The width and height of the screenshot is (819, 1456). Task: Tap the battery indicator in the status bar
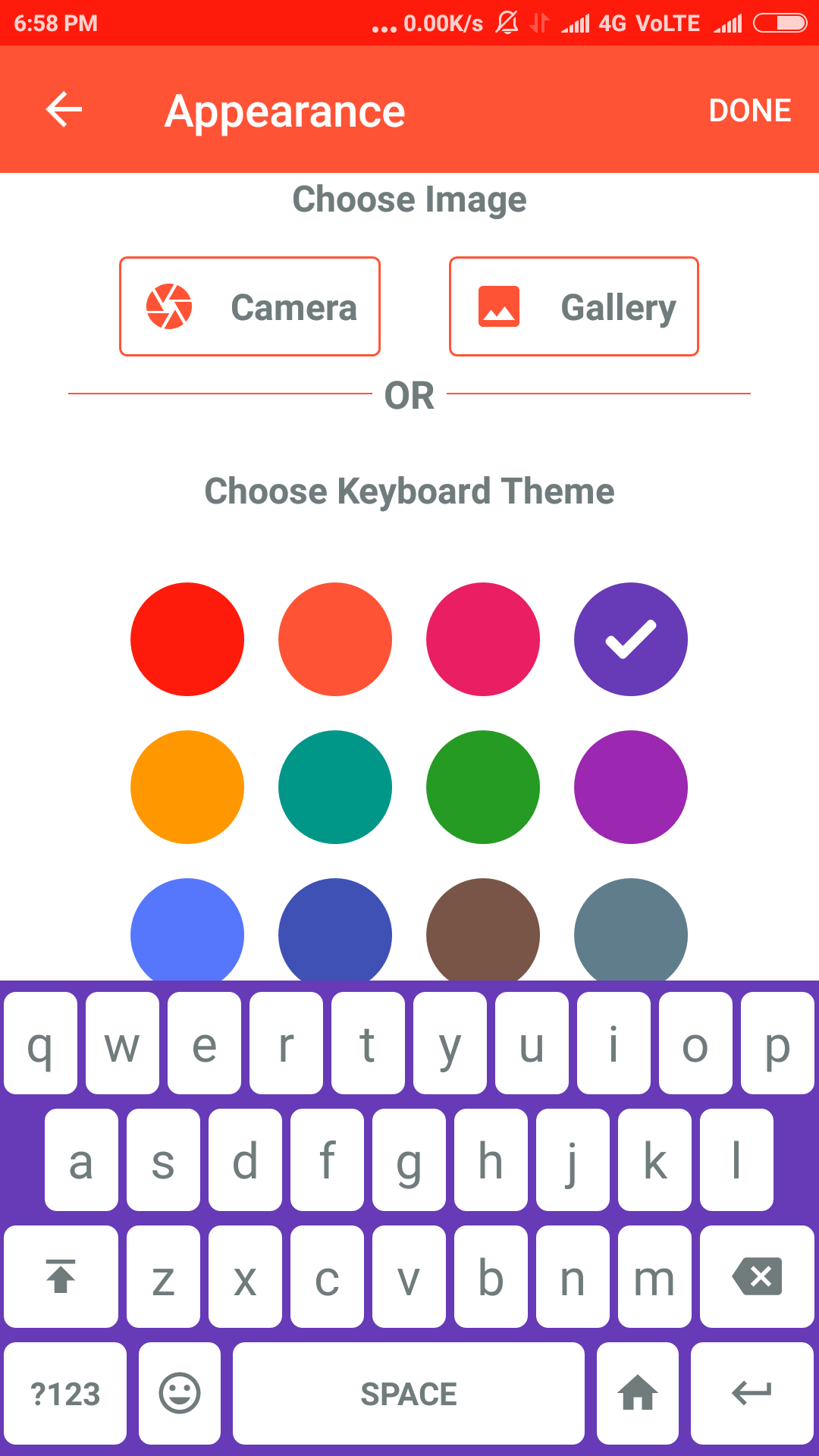pyautogui.click(x=780, y=23)
